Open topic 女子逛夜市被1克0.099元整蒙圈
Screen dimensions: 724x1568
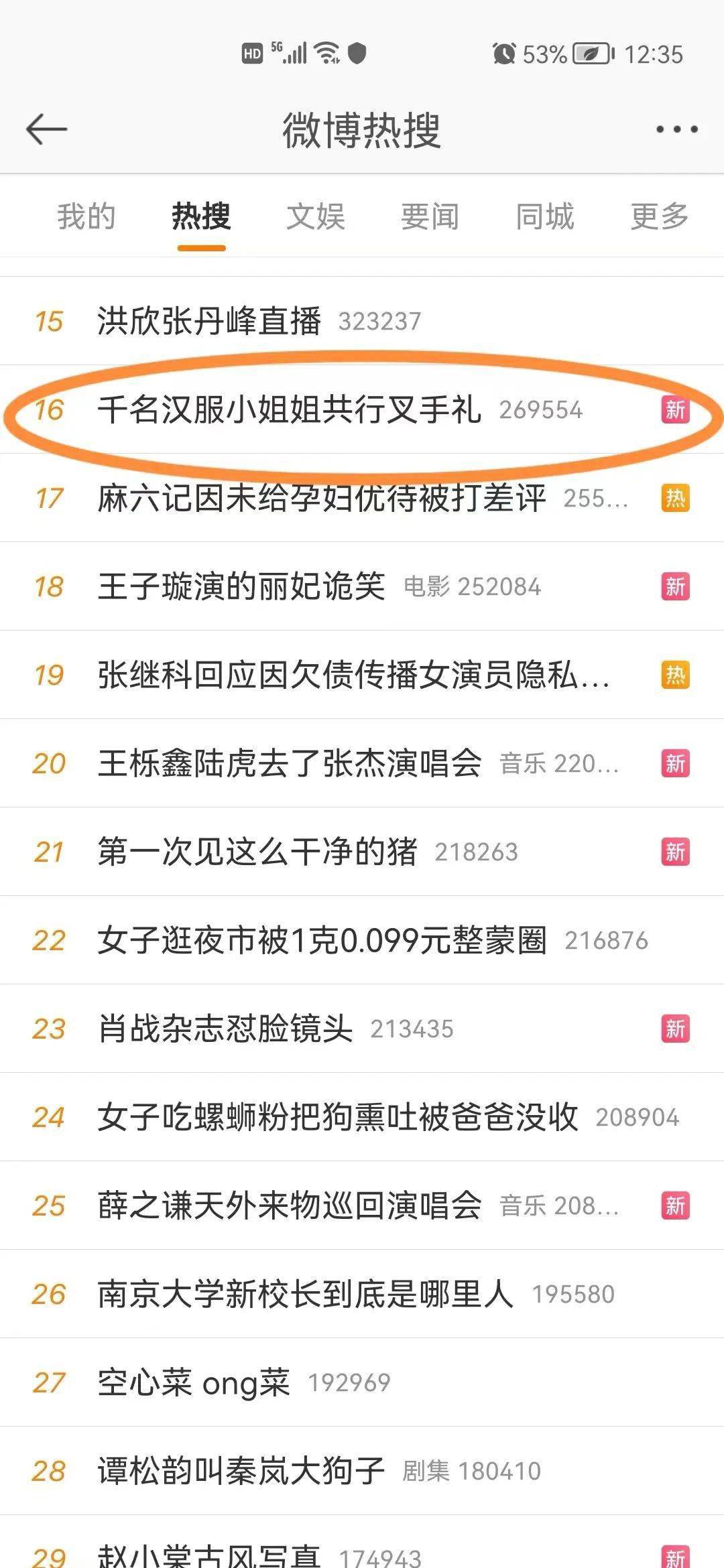click(322, 940)
